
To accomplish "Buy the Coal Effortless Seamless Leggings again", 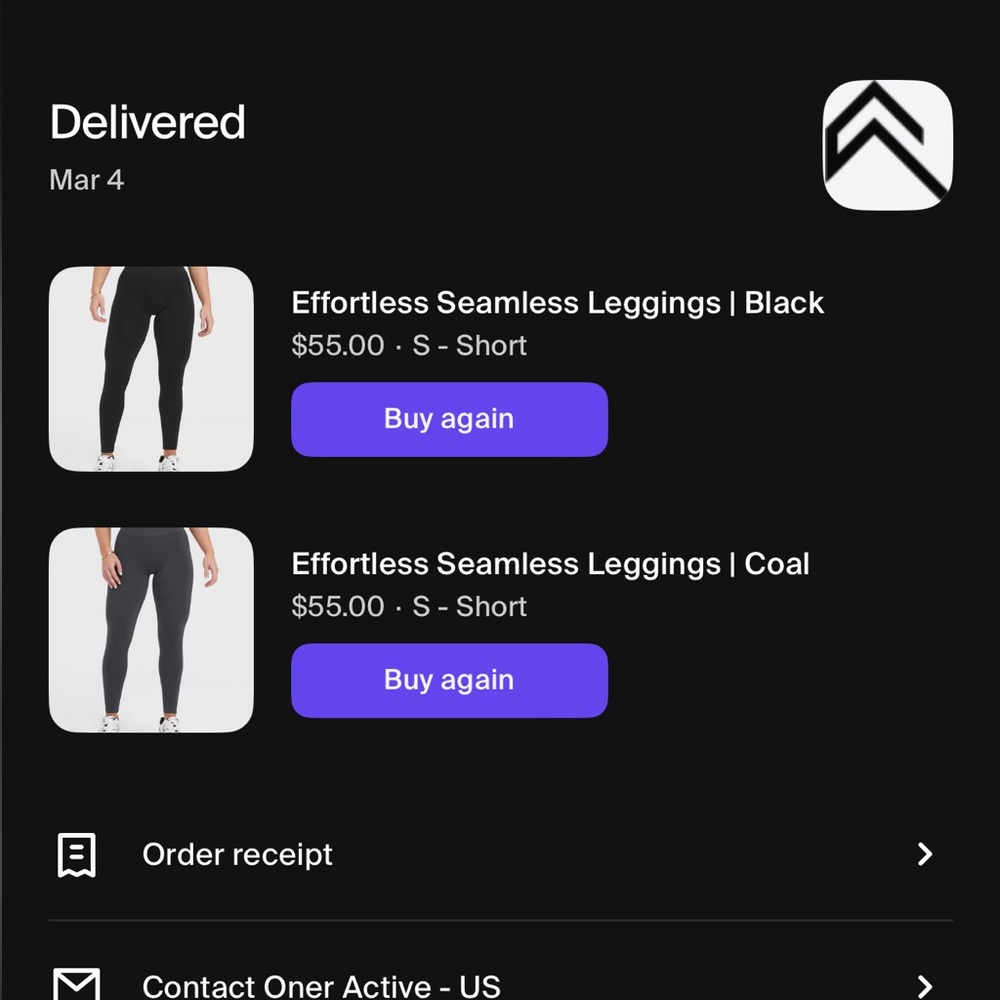I will tap(449, 680).
